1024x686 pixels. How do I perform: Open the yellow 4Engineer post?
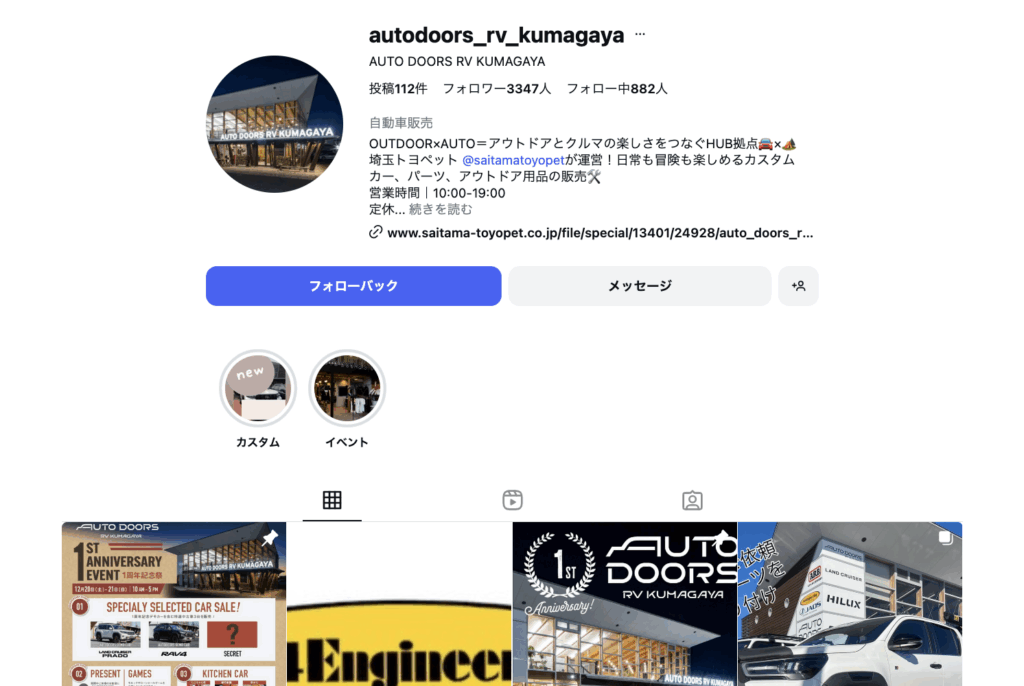coord(399,604)
